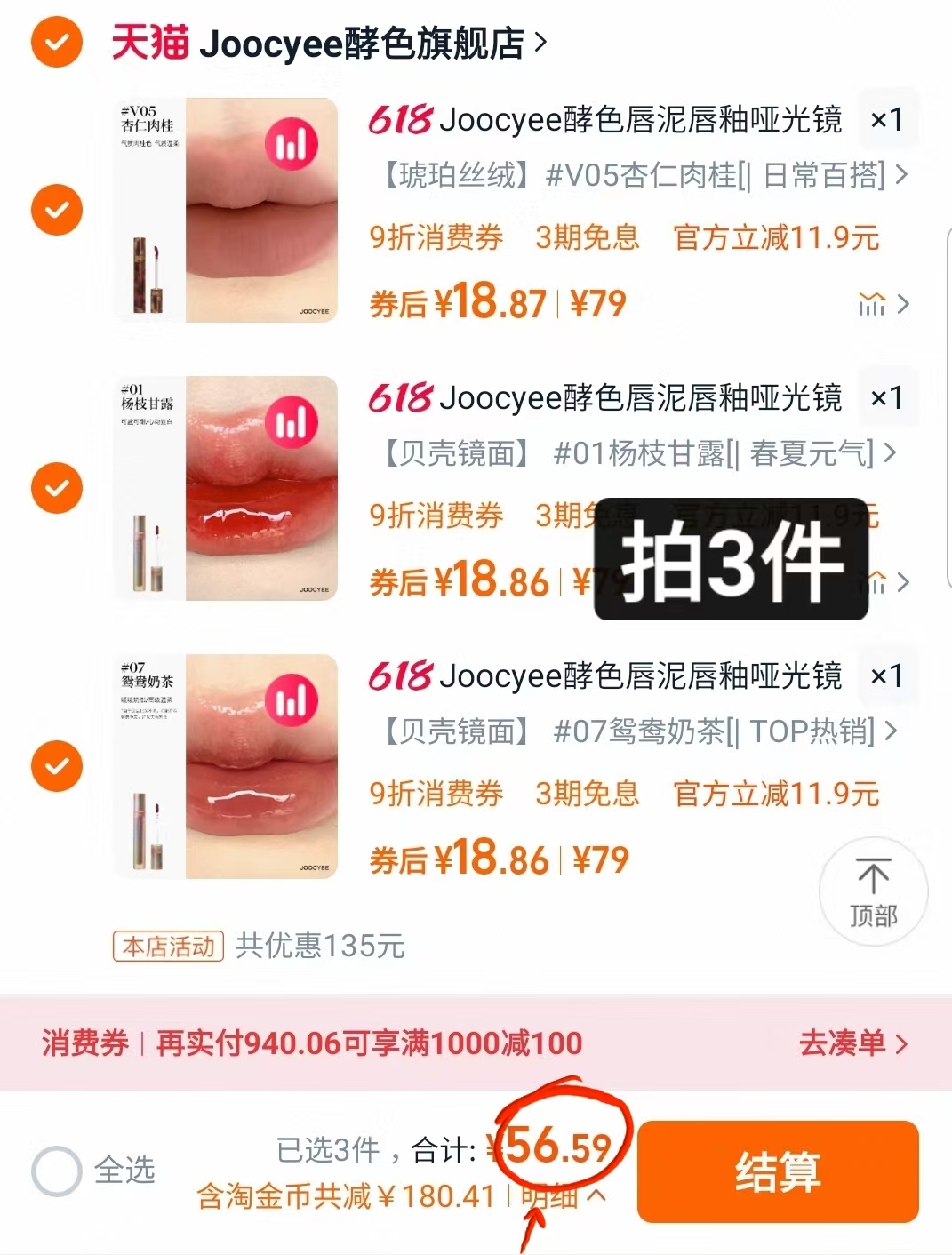Change the 贝壳镜面 #01杨枝甘露 variant option
Image resolution: width=952 pixels, height=1255 pixels.
[640, 453]
